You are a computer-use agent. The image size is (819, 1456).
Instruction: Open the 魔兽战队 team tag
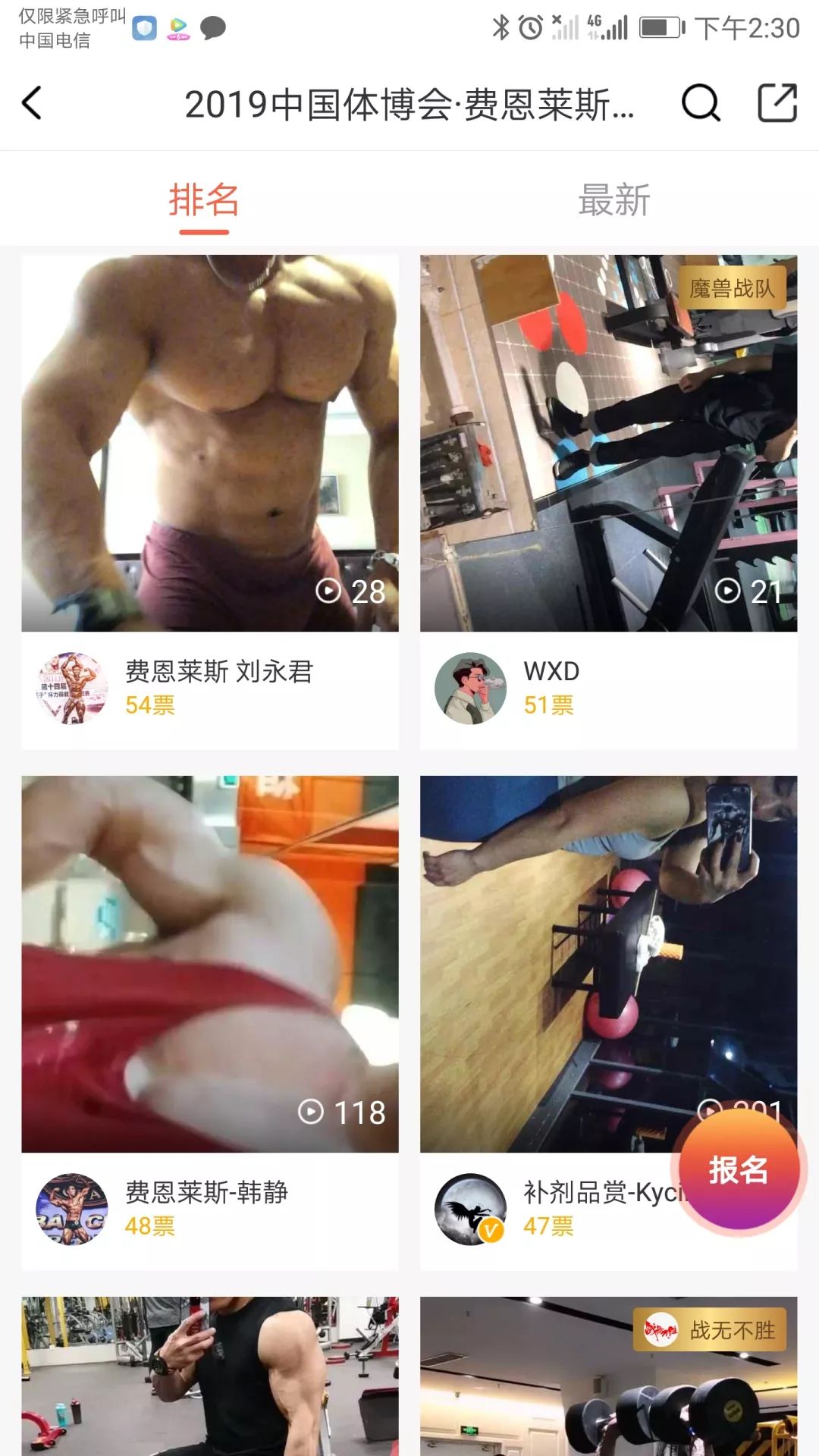(x=732, y=288)
